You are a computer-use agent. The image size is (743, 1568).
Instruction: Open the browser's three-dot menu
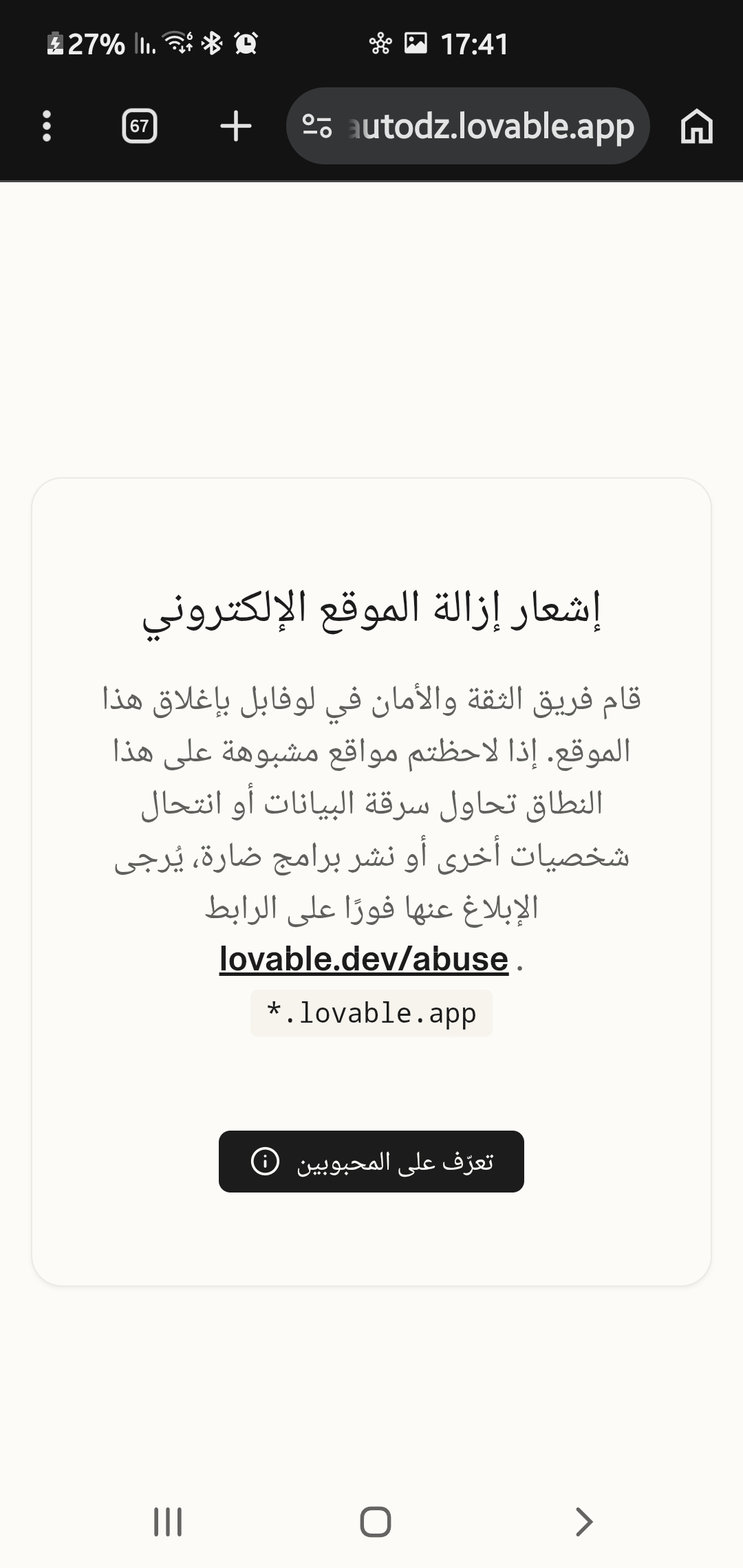click(47, 127)
